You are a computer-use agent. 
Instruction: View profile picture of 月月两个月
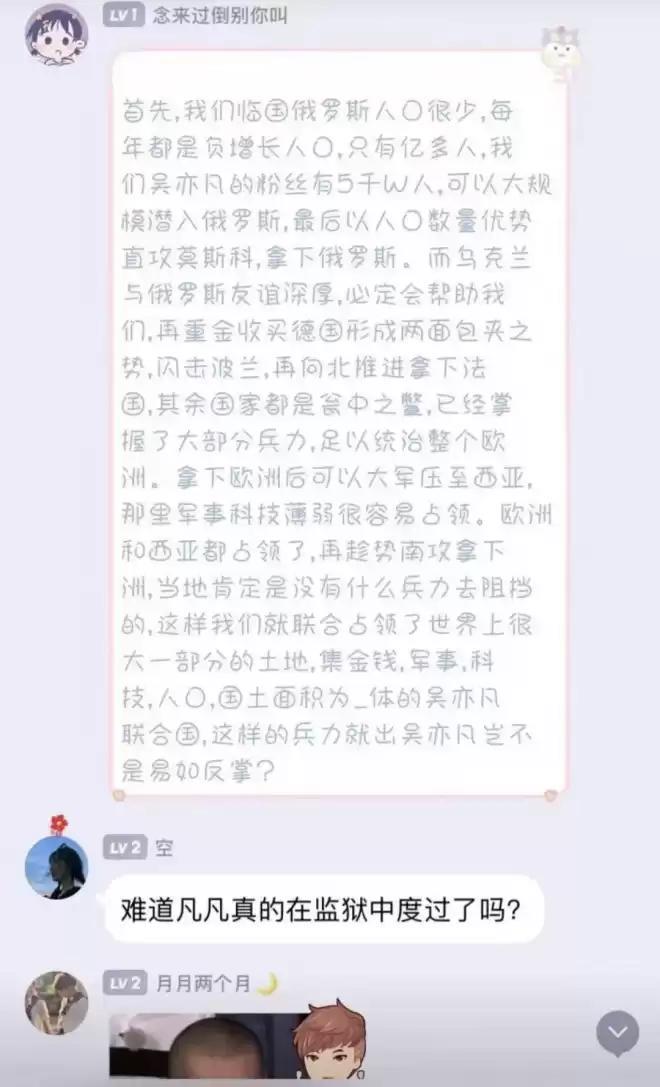[x=56, y=1004]
